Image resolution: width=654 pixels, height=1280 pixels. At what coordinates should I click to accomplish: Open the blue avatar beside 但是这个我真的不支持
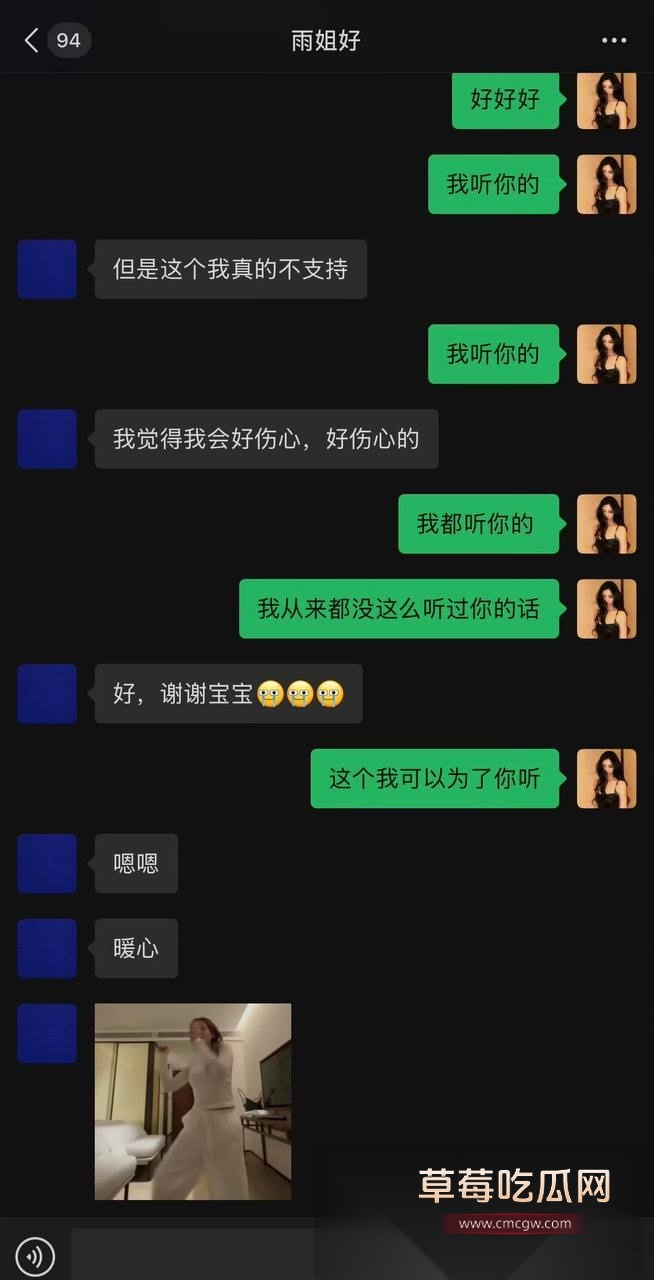47,269
